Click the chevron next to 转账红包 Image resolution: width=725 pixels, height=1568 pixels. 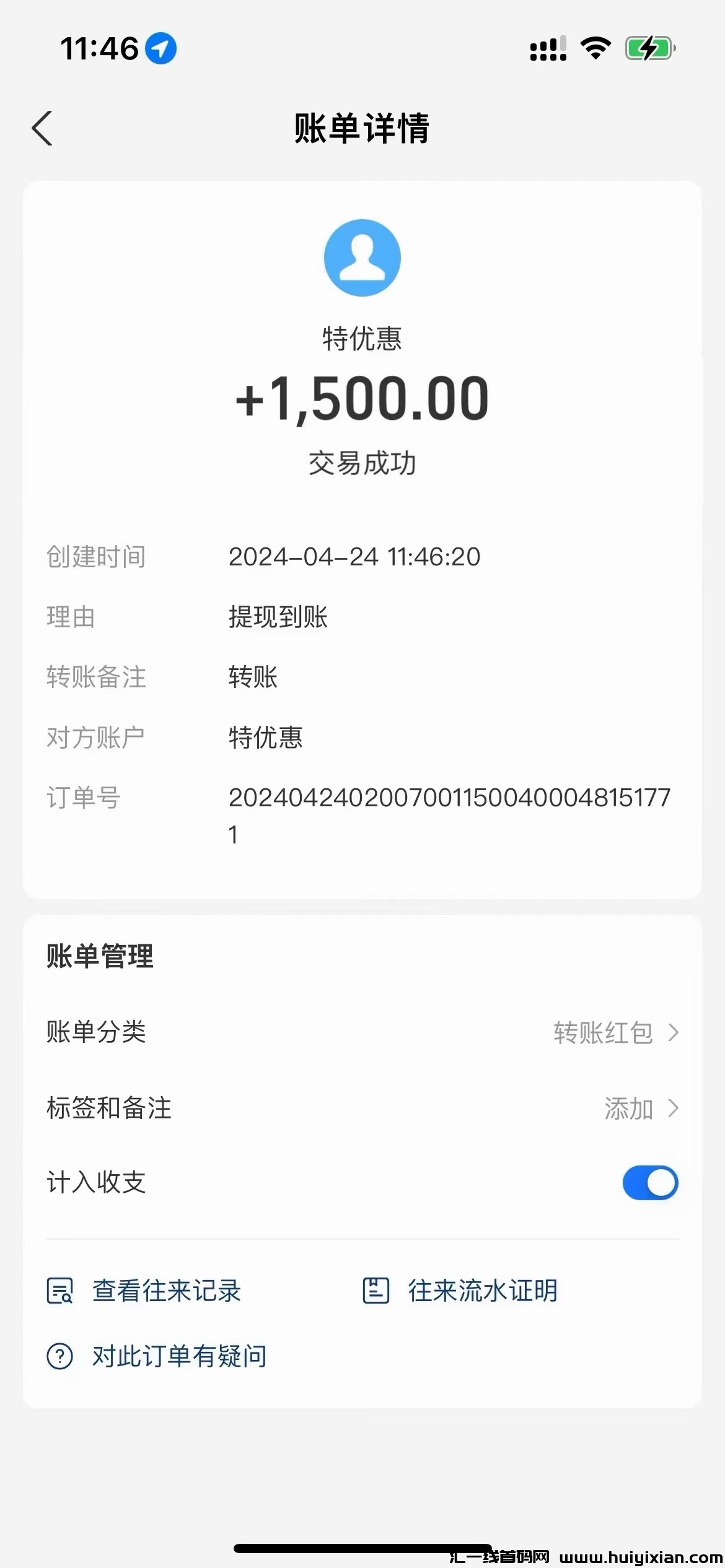pos(671,1032)
